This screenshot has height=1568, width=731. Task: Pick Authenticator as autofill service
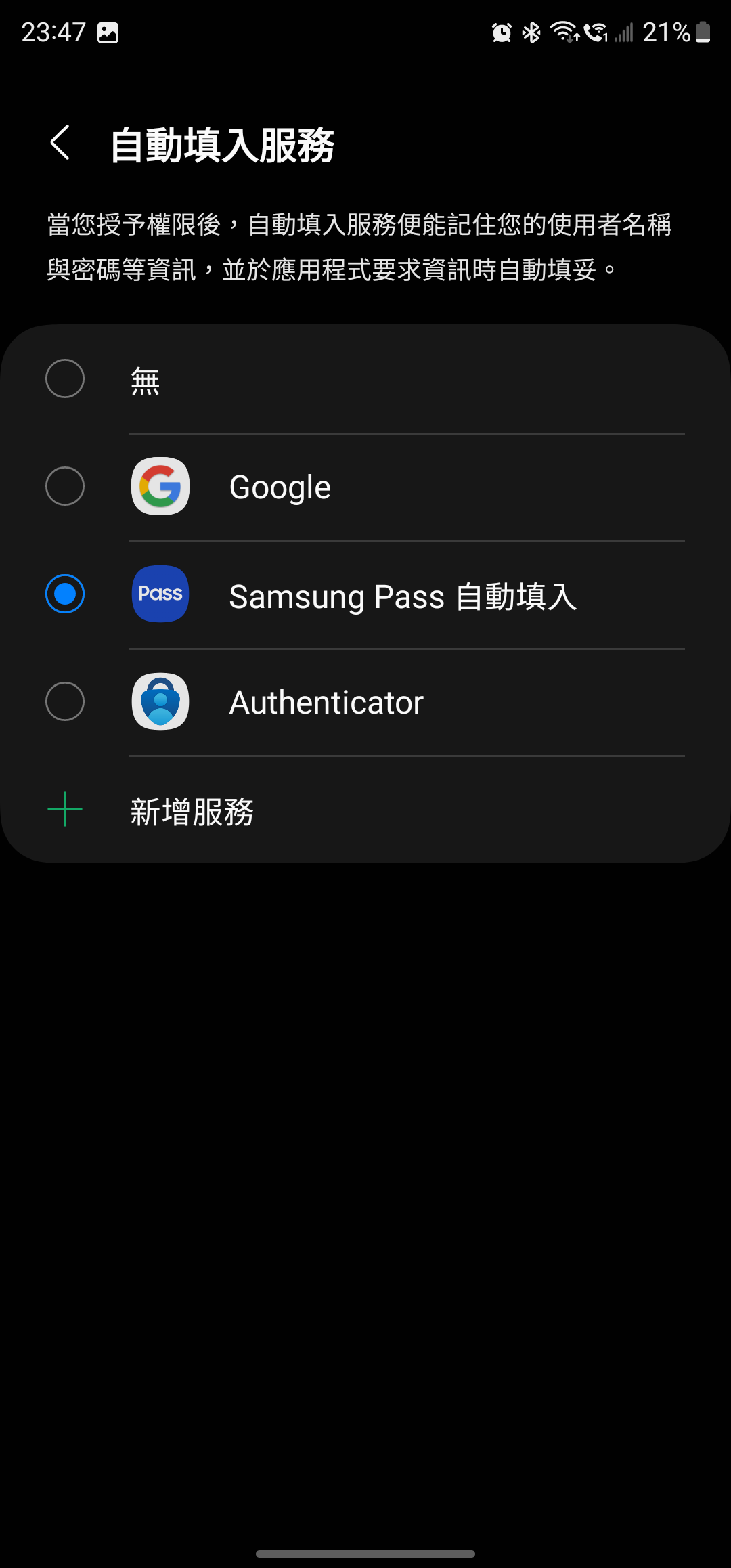coord(65,701)
